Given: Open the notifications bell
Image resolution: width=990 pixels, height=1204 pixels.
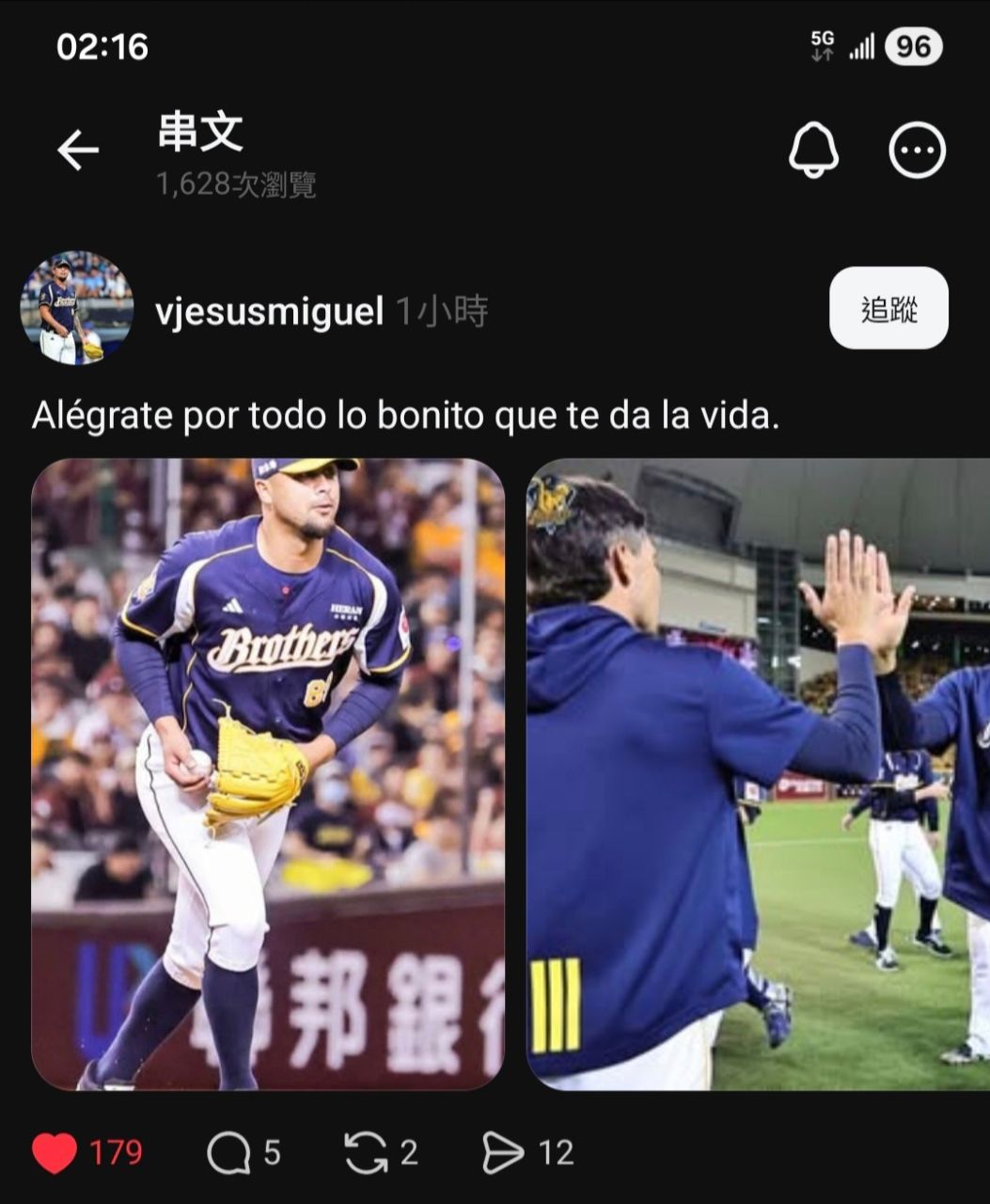Looking at the screenshot, I should coord(813,150).
